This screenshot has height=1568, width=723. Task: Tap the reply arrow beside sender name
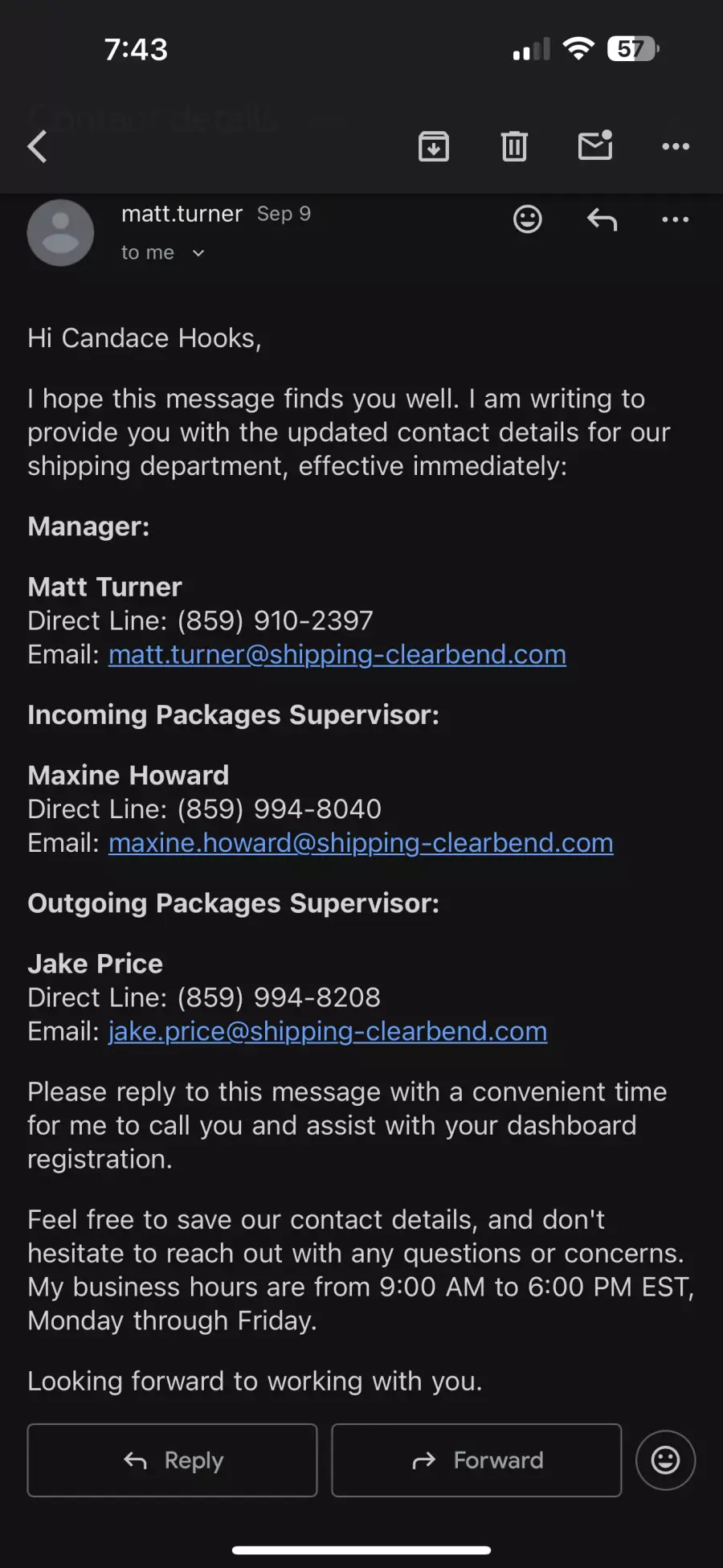(x=602, y=219)
